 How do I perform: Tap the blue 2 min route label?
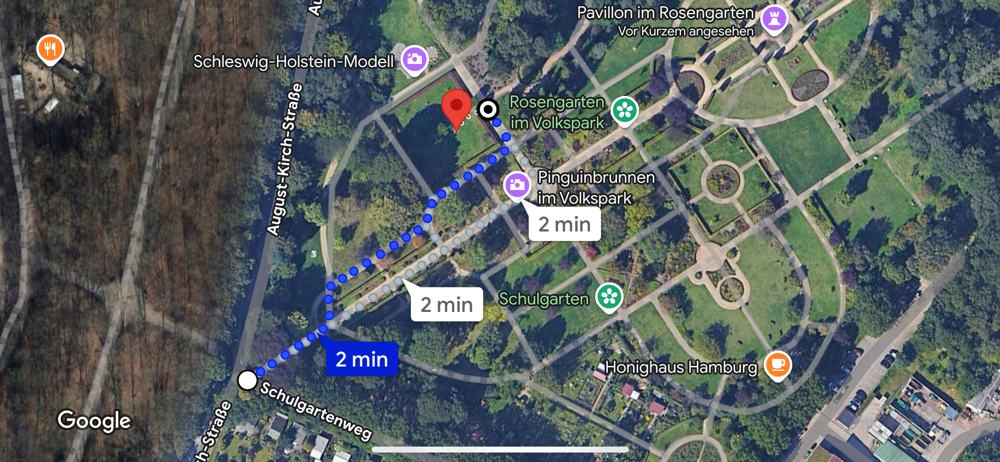tap(361, 360)
